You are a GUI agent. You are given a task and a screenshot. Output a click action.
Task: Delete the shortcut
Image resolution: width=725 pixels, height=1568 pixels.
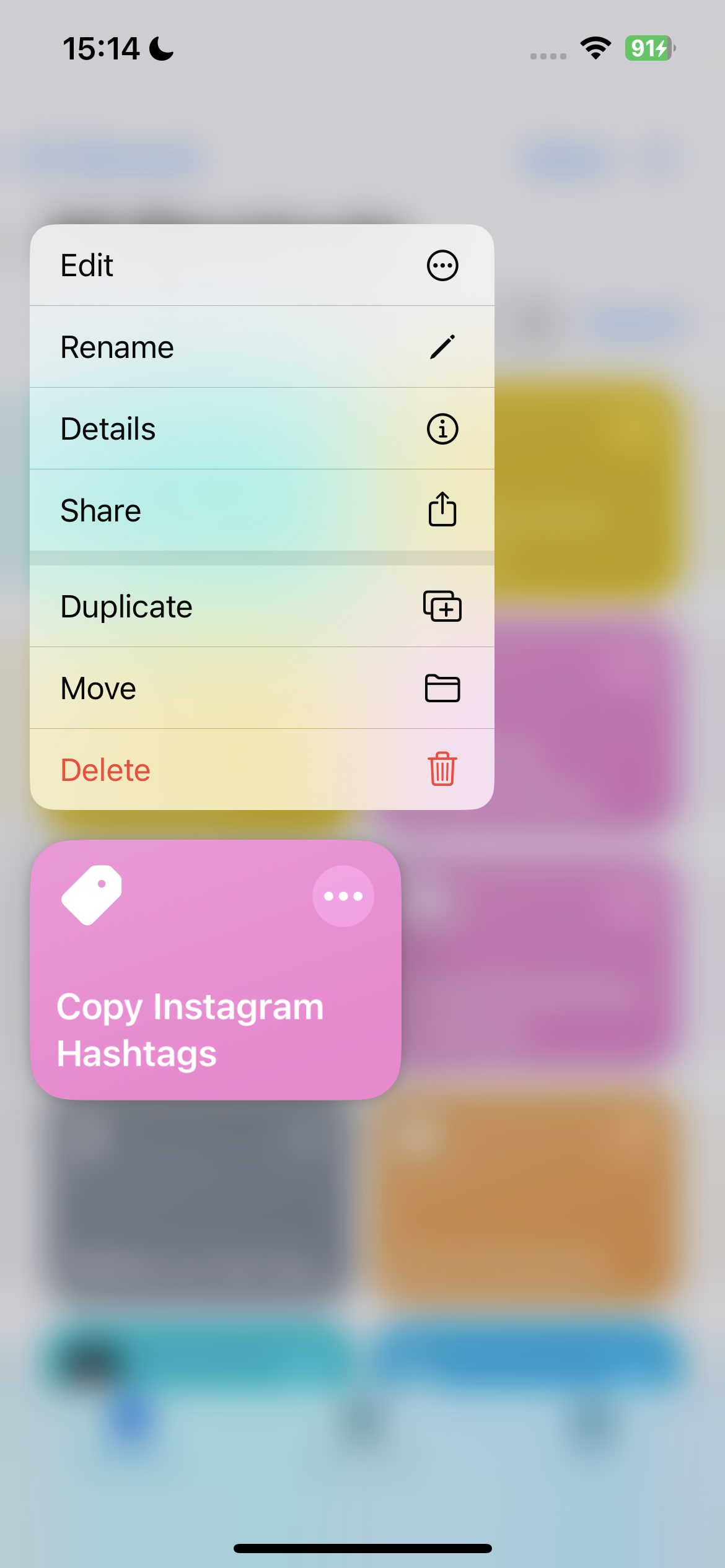261,770
